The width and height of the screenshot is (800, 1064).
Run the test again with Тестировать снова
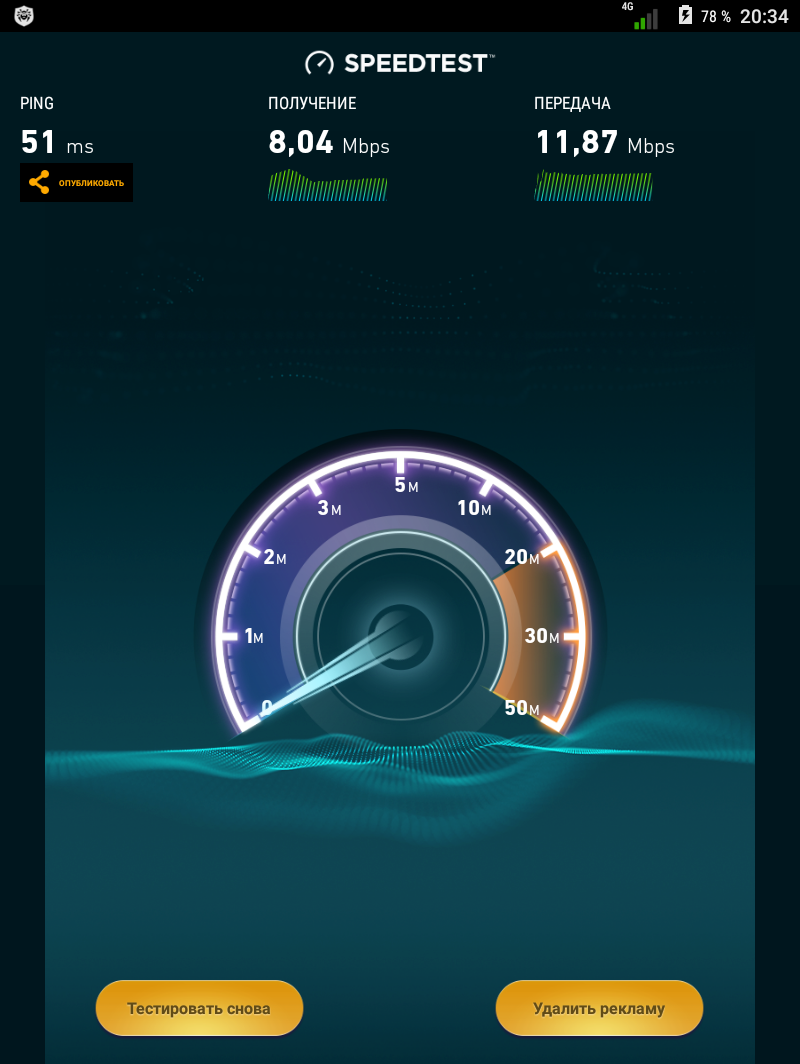199,1008
